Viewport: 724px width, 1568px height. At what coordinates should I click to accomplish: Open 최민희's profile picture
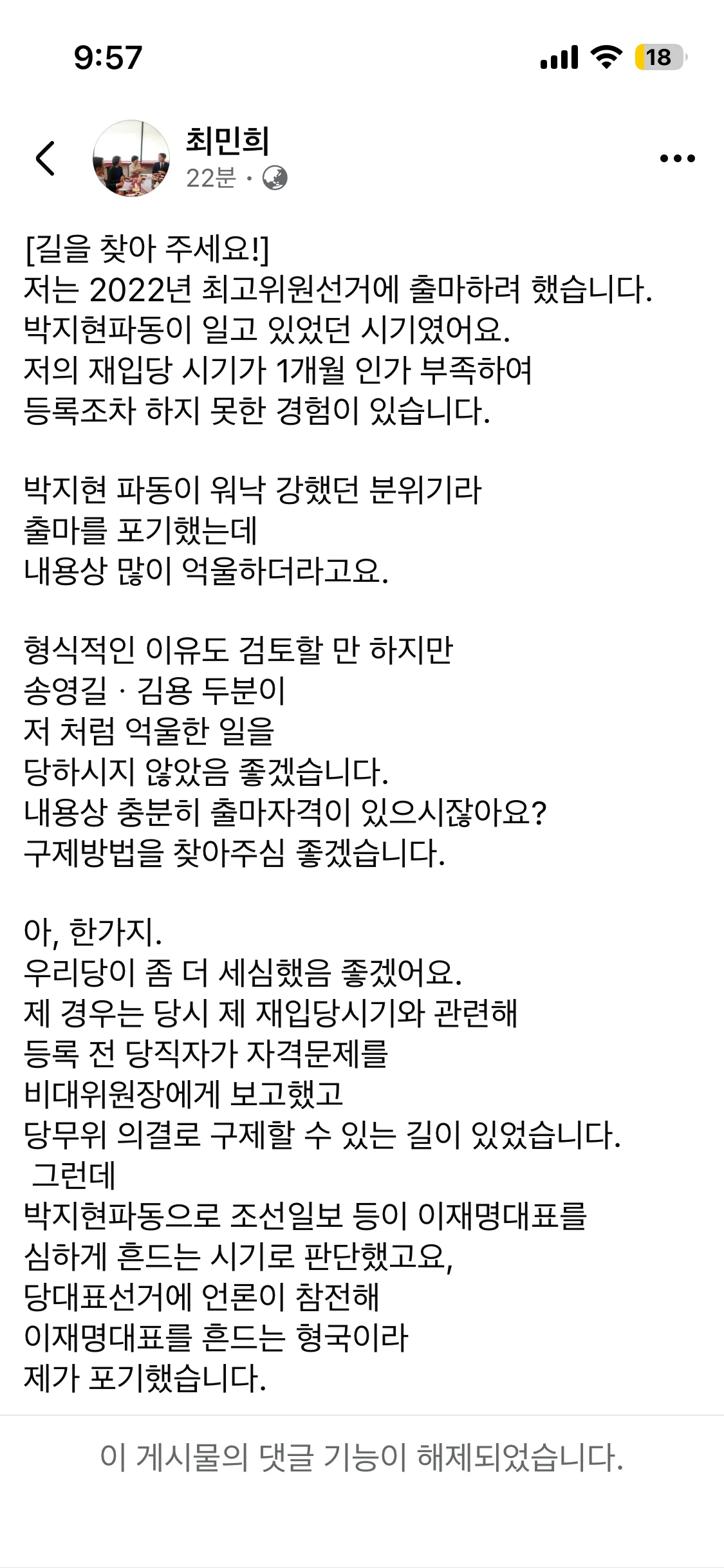131,158
